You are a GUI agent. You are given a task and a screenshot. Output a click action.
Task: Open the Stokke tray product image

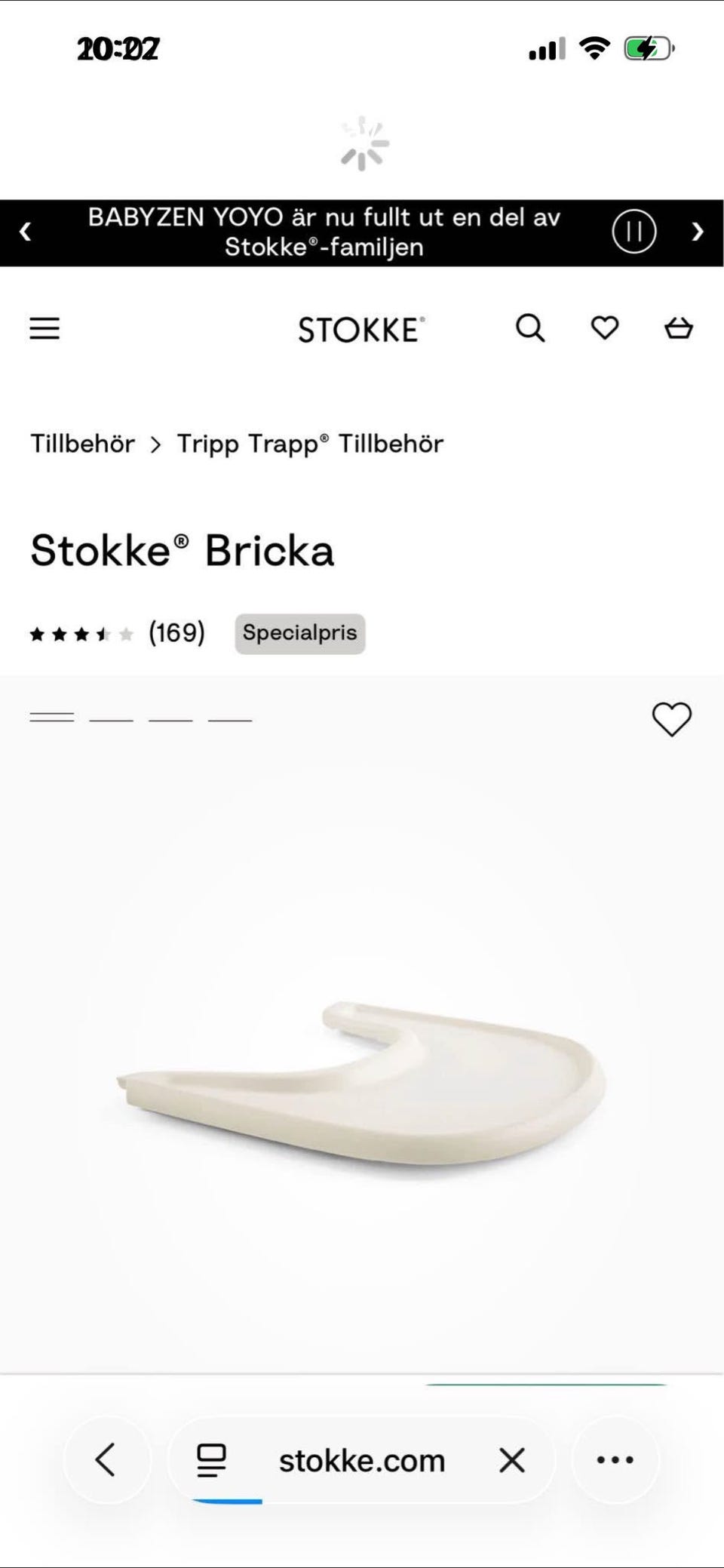[362, 1087]
